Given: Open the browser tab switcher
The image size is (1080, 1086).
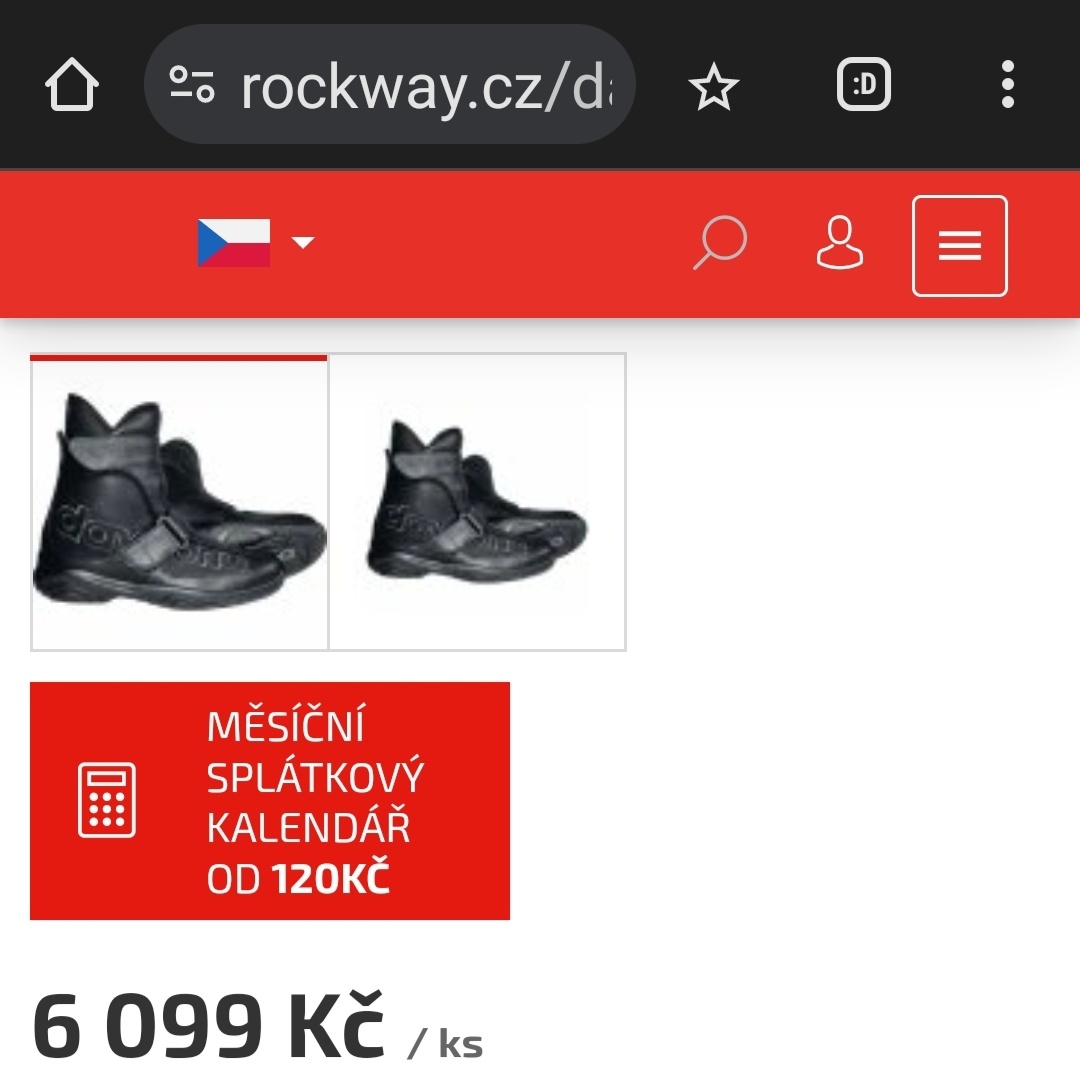Looking at the screenshot, I should tap(863, 84).
